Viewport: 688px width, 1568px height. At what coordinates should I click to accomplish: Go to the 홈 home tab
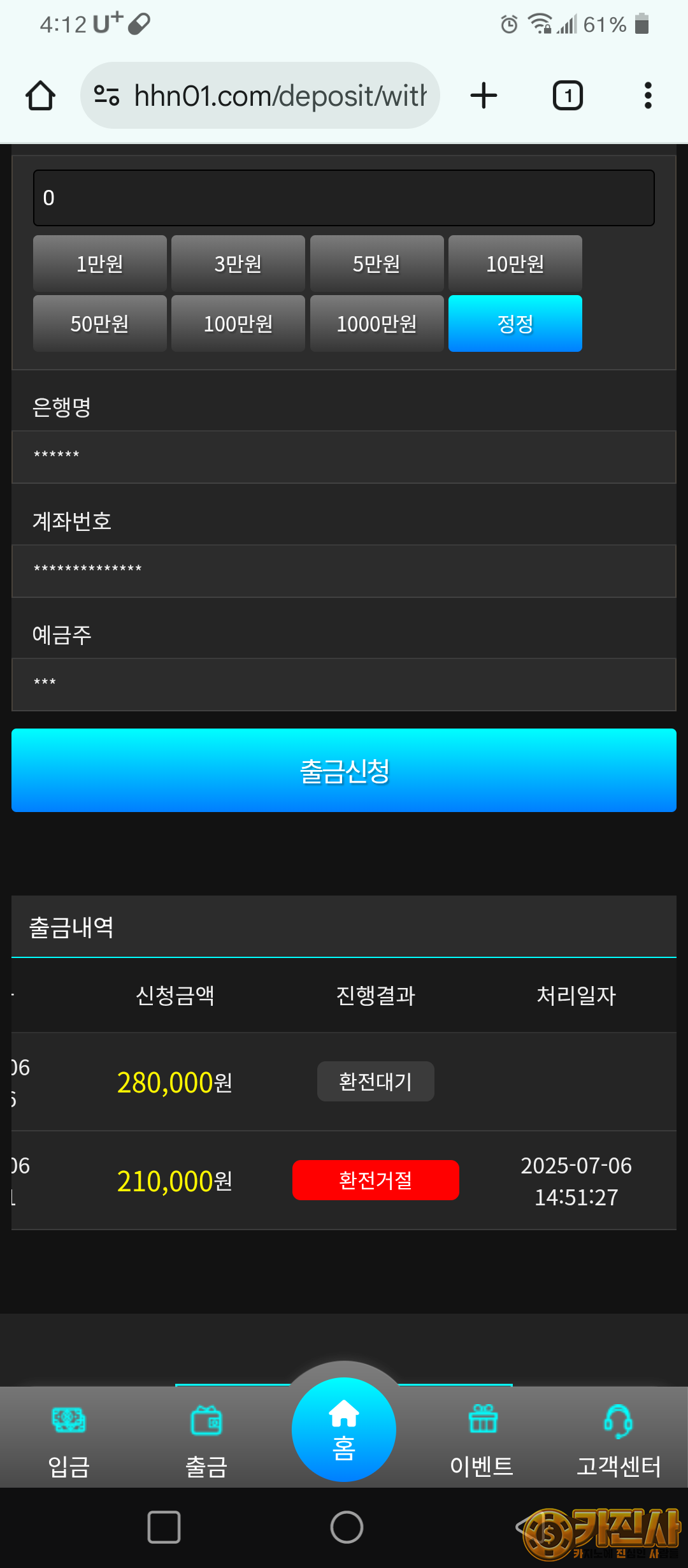(x=344, y=1429)
